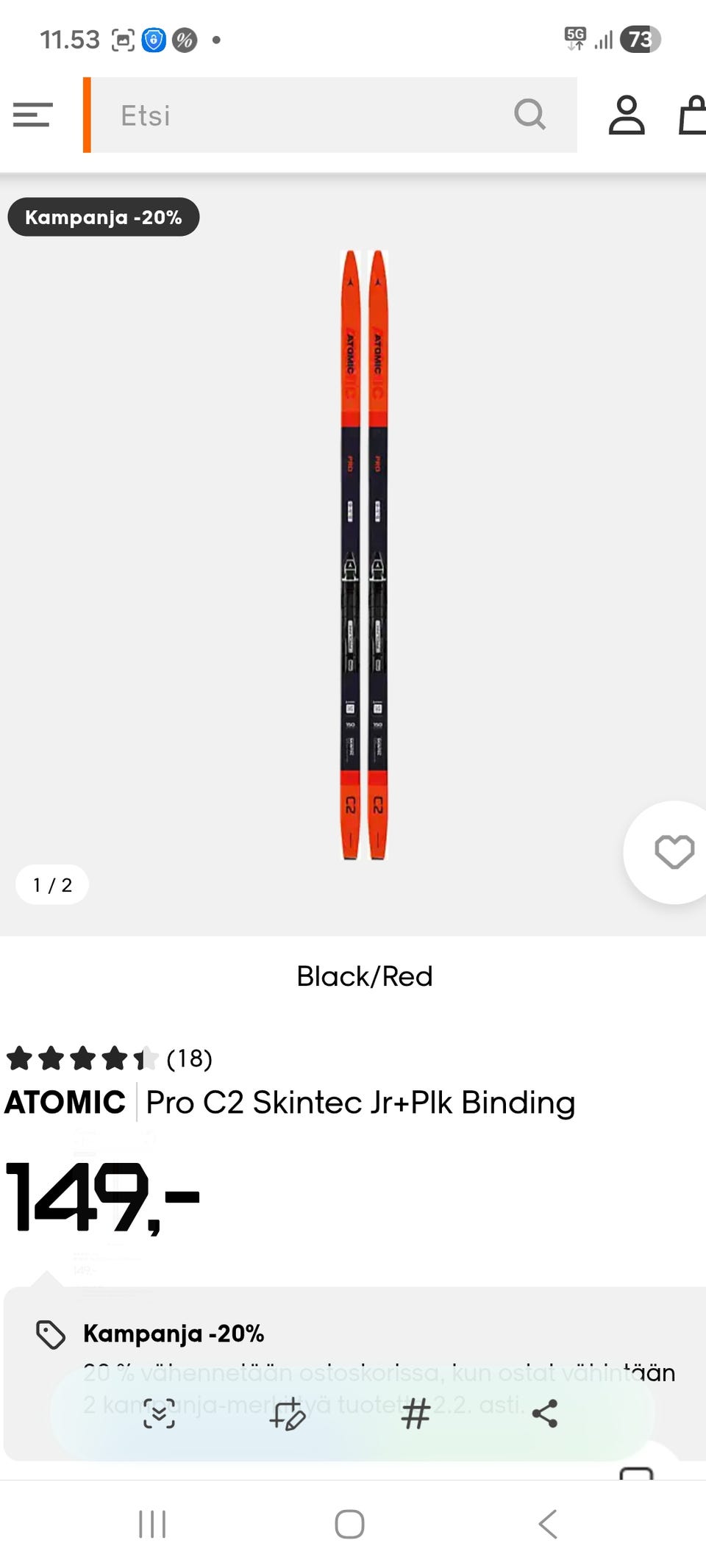Tap the scroll capture toolbar icon
The width and height of the screenshot is (706, 1568).
pyautogui.click(x=159, y=1413)
